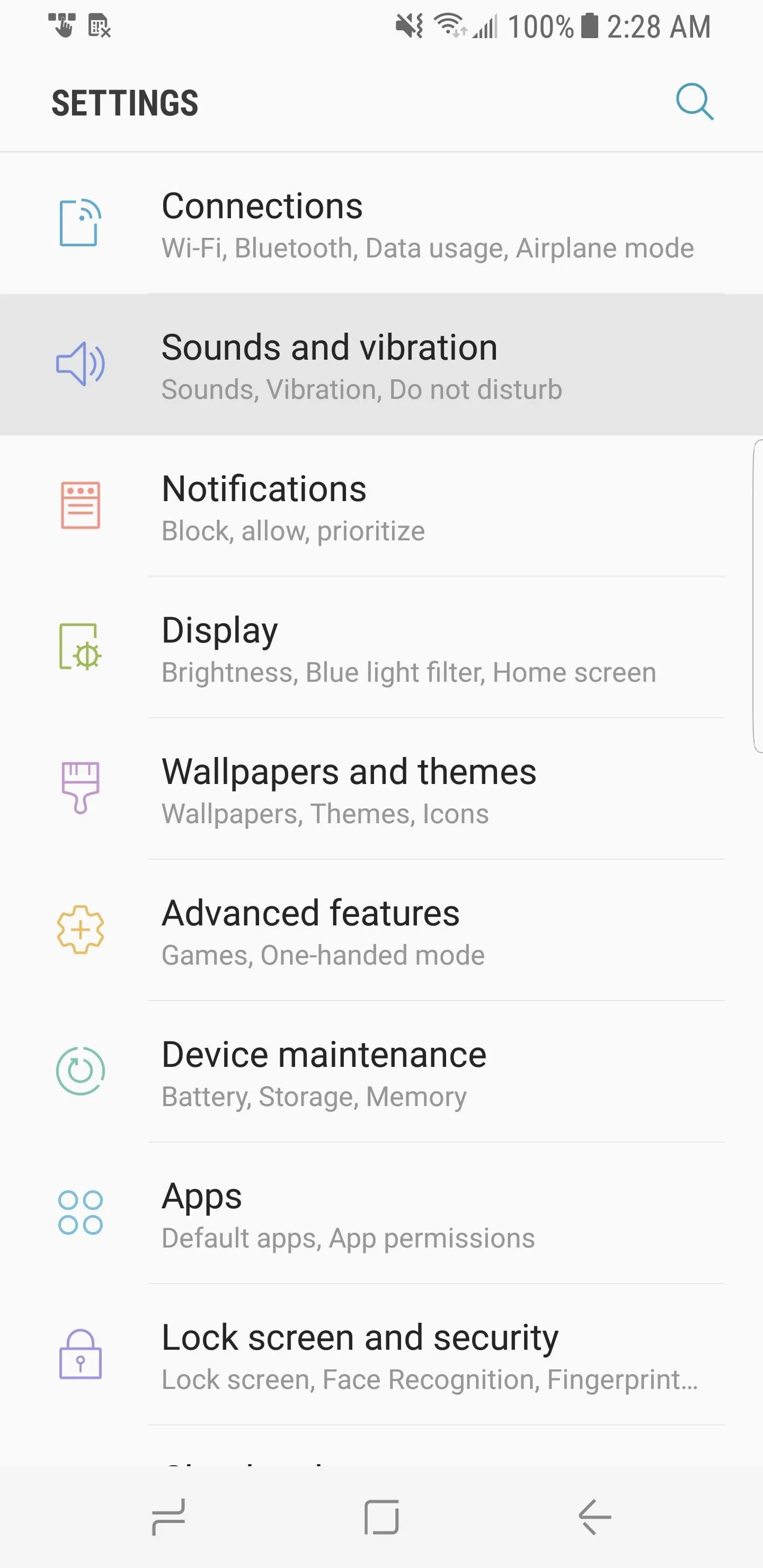Open the Apps settings row
The height and width of the screenshot is (1568, 763).
(x=381, y=1213)
